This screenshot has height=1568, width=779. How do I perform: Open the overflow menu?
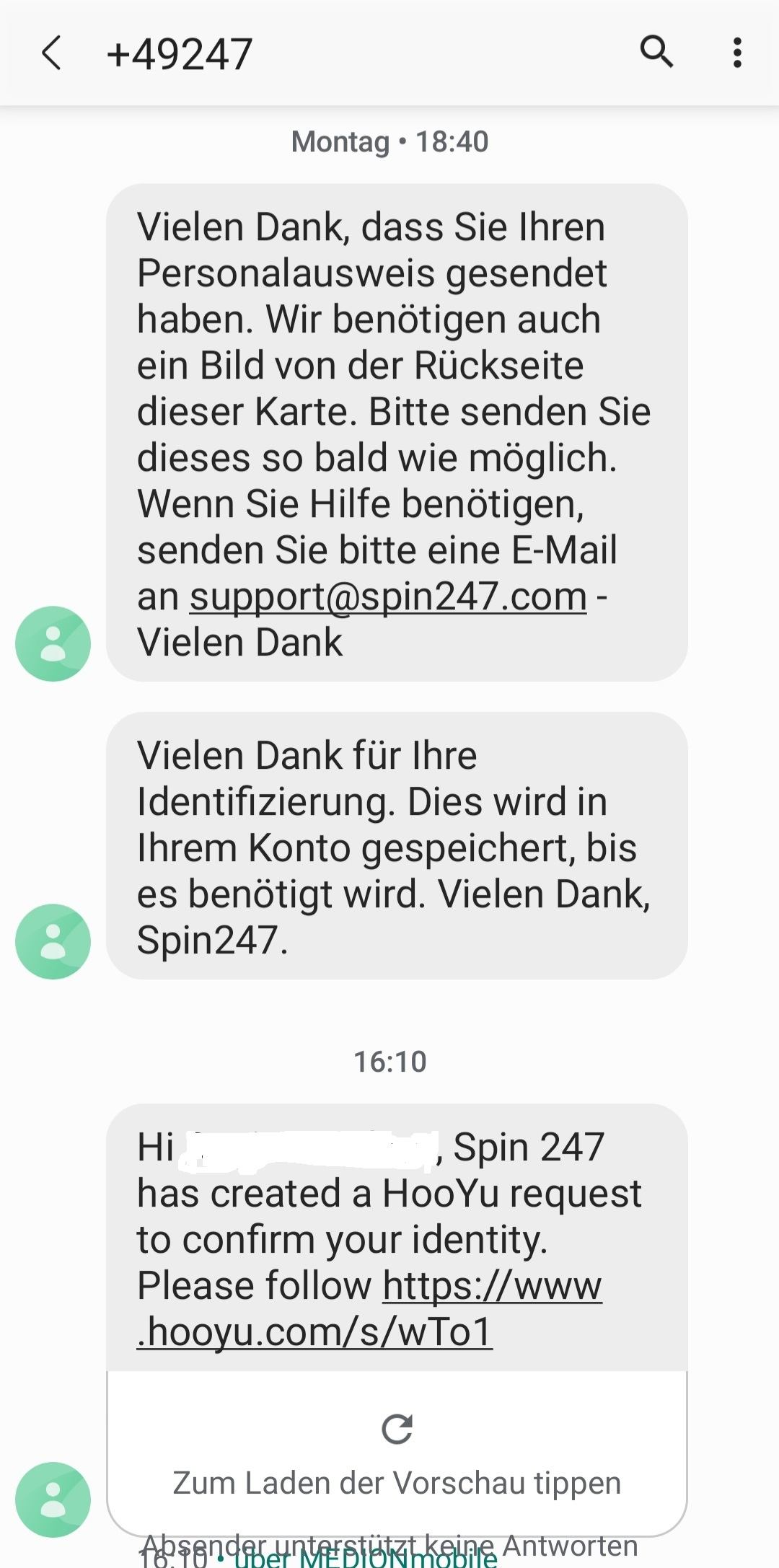point(736,53)
